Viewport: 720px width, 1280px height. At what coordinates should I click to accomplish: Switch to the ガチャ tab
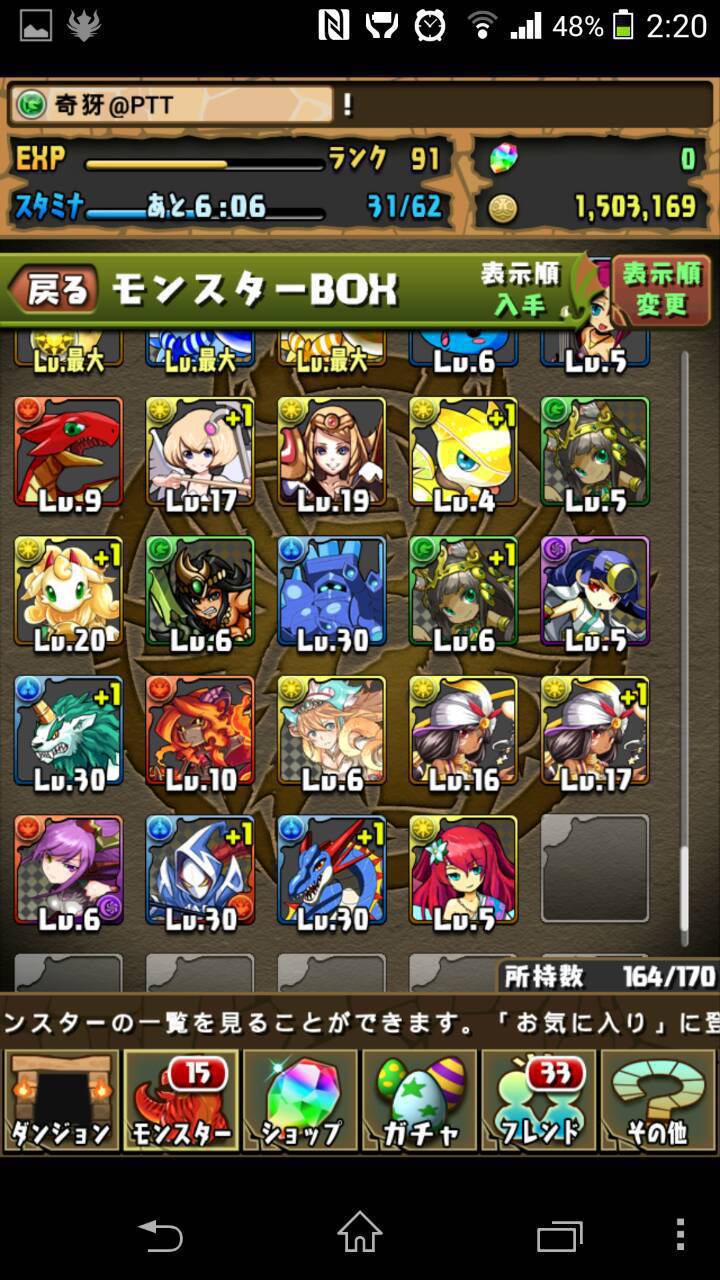point(420,1100)
